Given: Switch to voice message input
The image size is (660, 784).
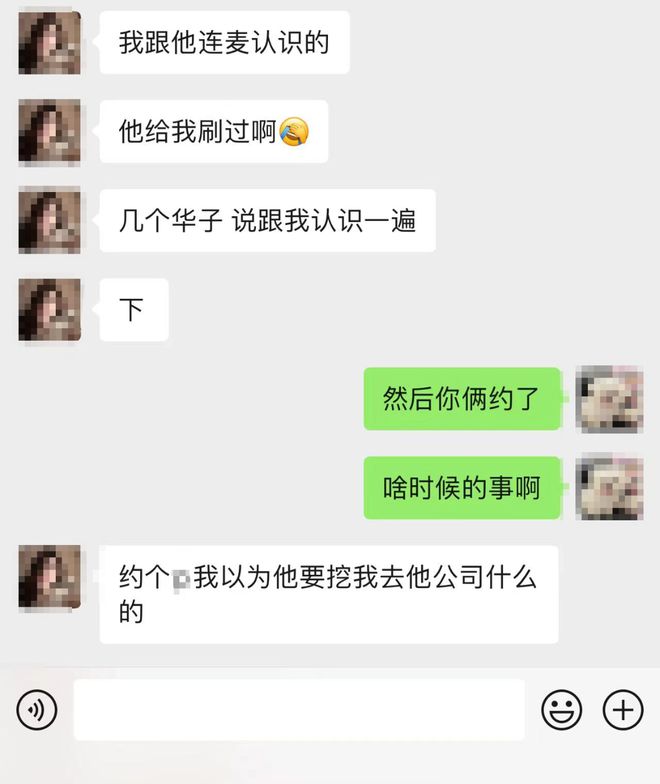Looking at the screenshot, I should click(x=37, y=710).
